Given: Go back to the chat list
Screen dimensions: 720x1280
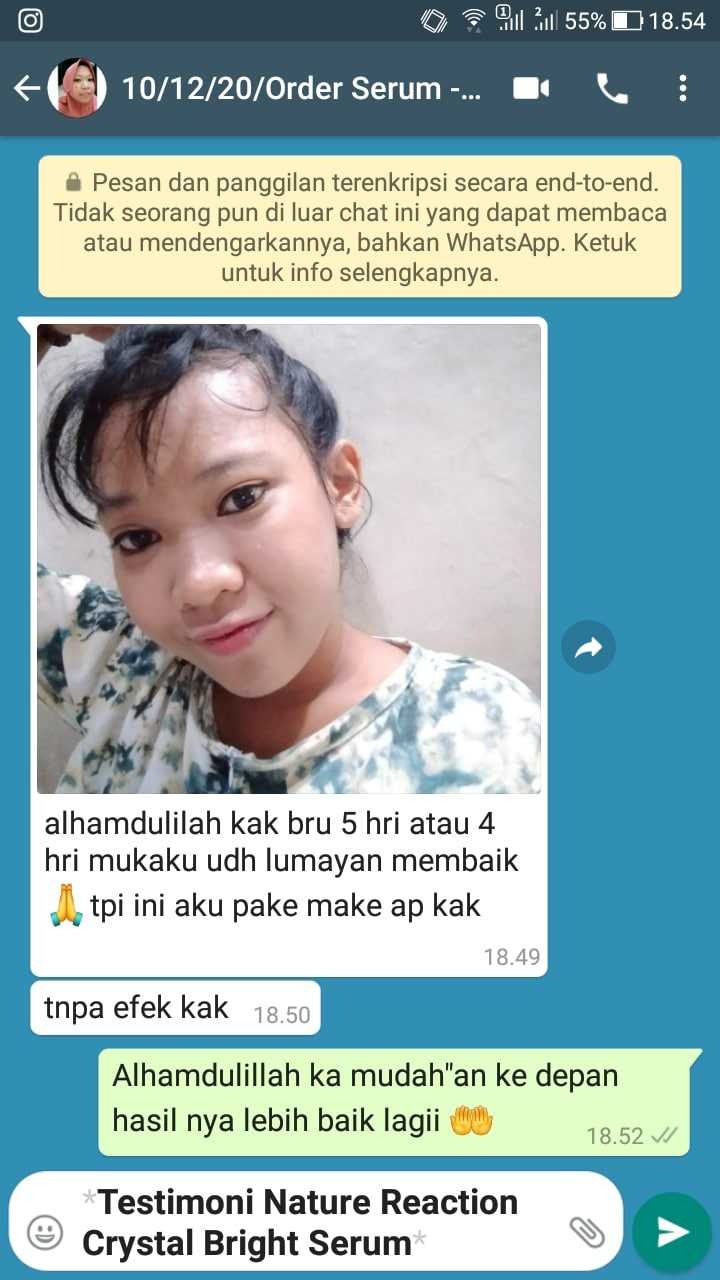Looking at the screenshot, I should pos(26,89).
